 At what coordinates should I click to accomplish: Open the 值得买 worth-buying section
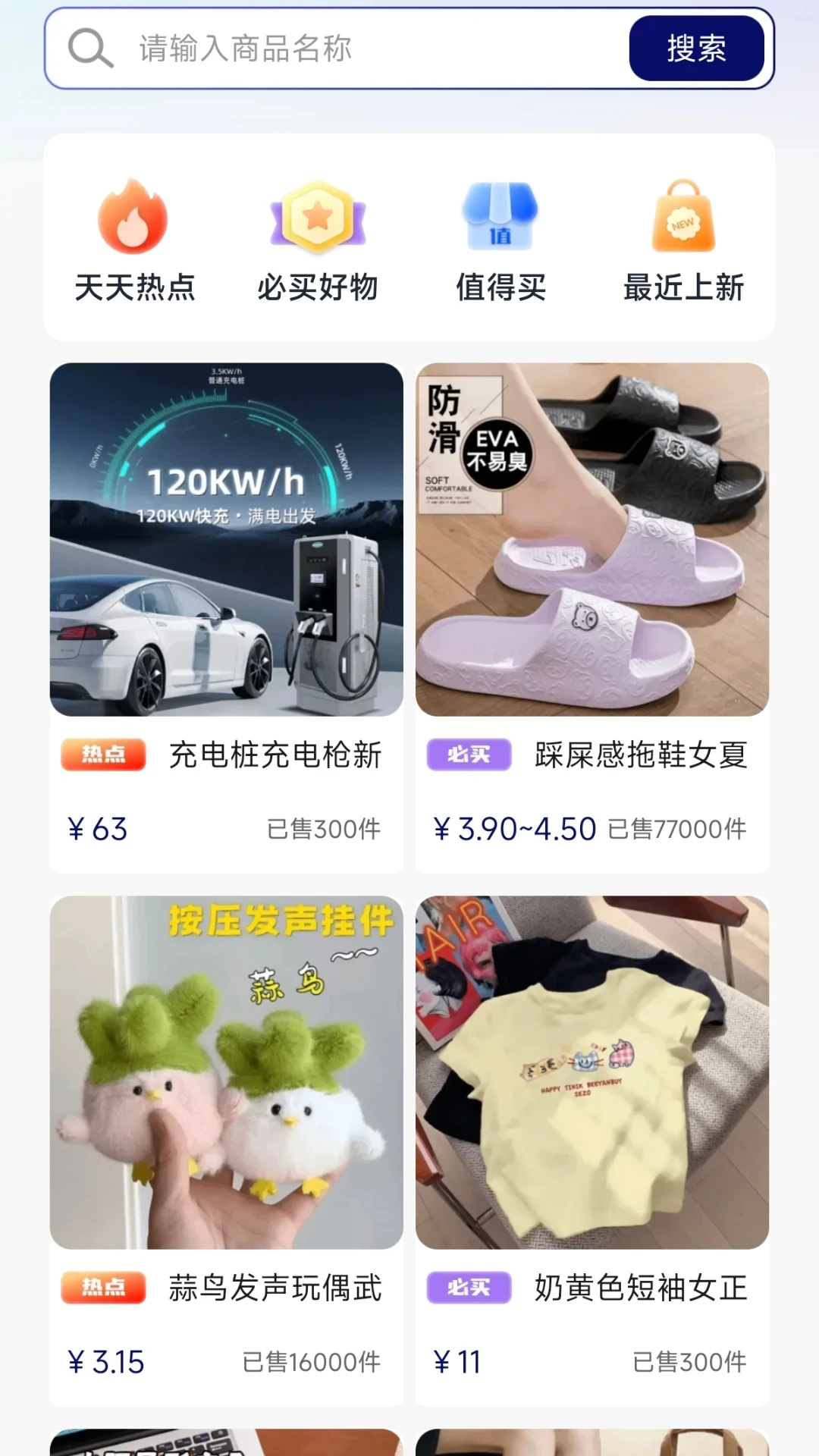[x=503, y=287]
